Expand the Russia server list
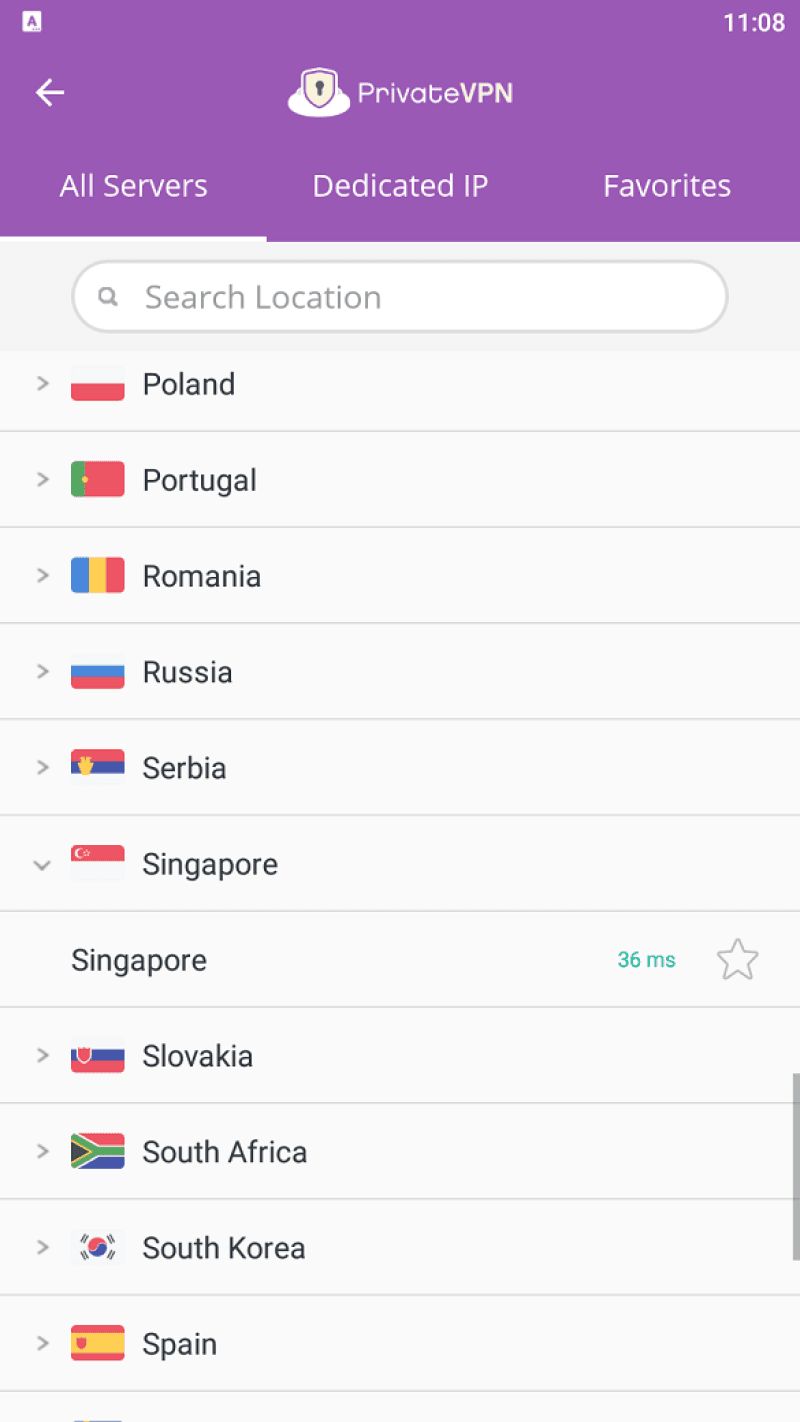The image size is (800, 1422). 187,672
